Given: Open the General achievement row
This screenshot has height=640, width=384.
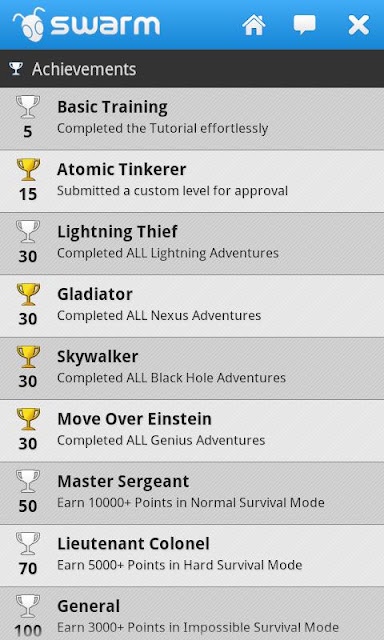Looking at the screenshot, I should pos(192,613).
